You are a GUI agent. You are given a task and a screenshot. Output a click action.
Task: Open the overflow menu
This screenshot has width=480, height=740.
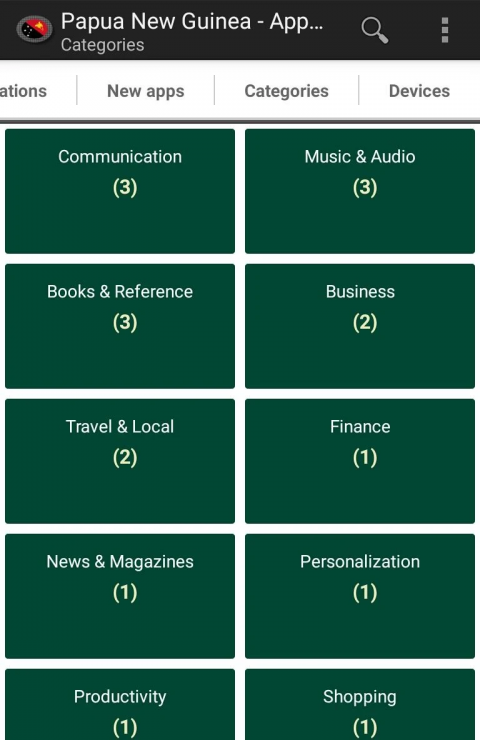pyautogui.click(x=445, y=30)
